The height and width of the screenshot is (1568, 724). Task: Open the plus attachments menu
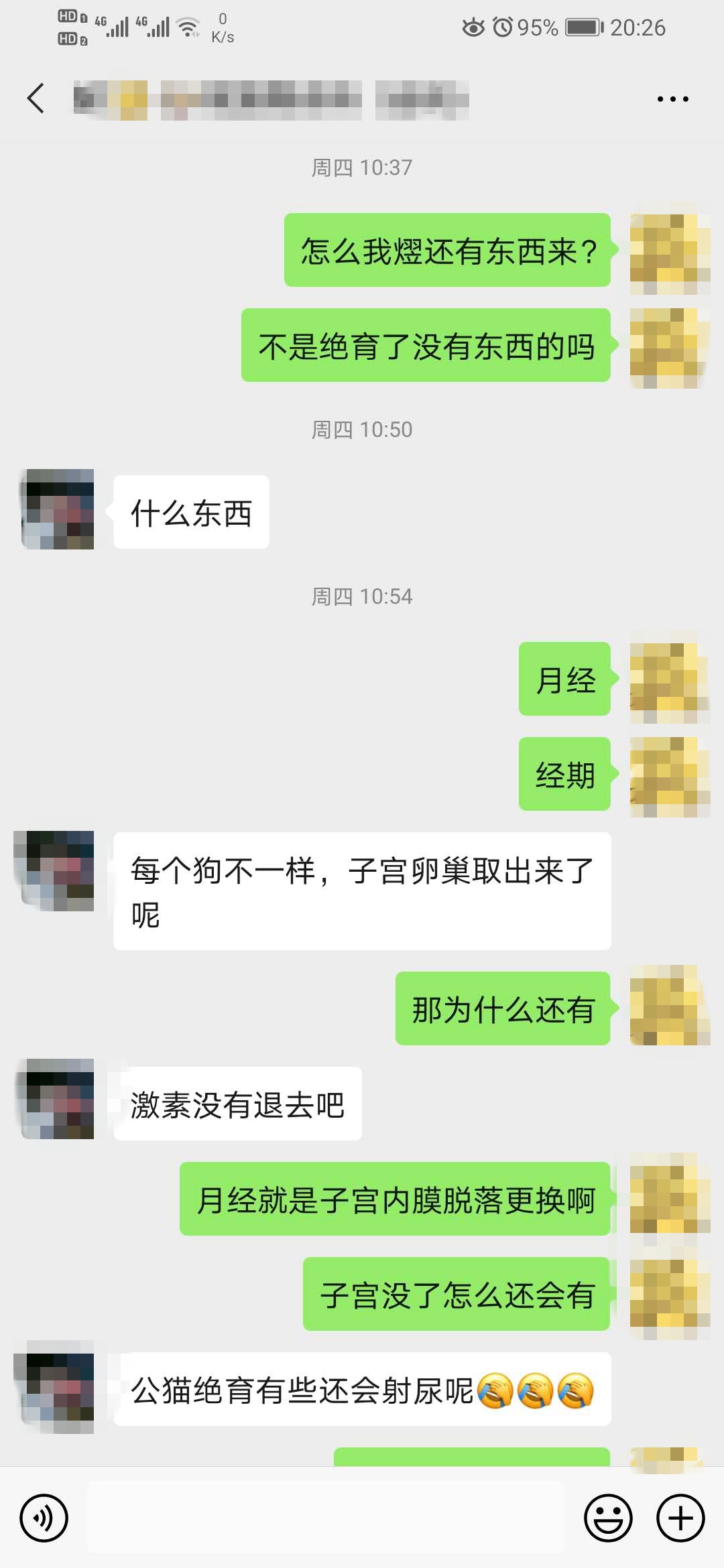tap(680, 1518)
